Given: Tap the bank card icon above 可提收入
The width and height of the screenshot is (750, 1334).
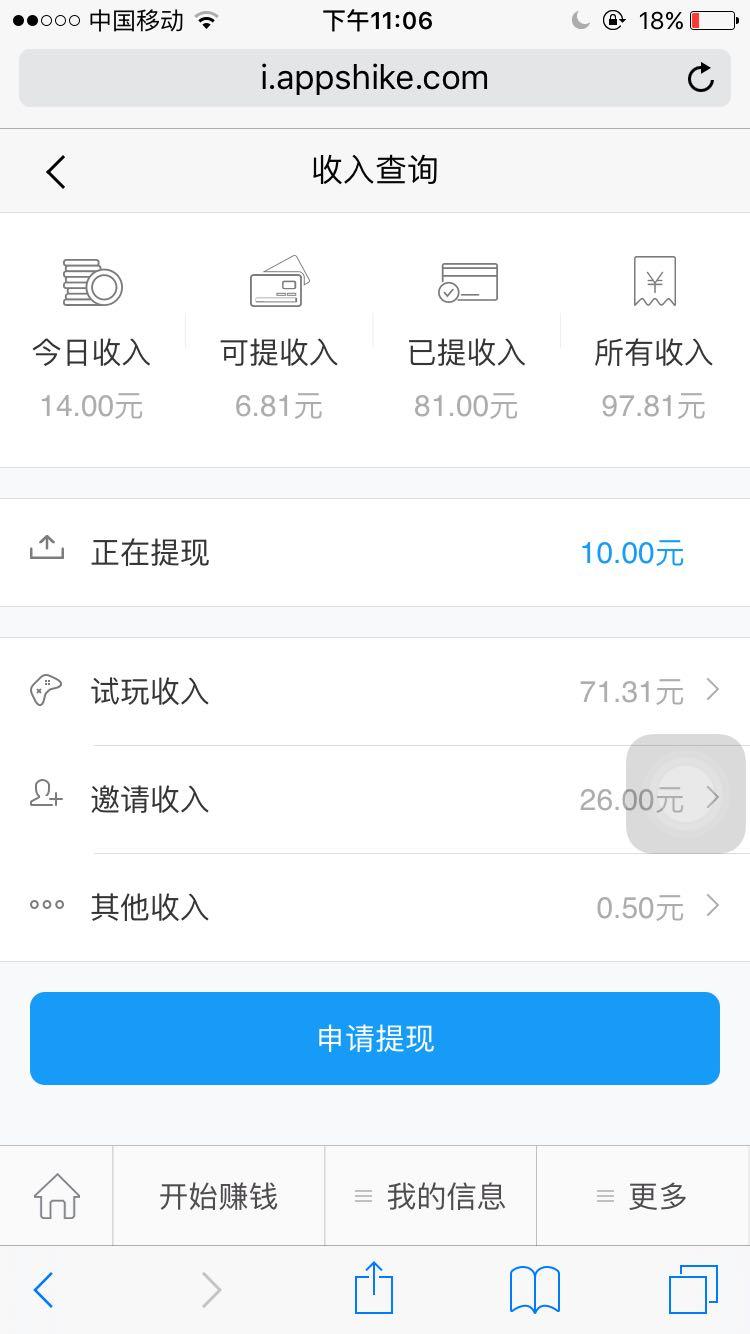Looking at the screenshot, I should (278, 282).
